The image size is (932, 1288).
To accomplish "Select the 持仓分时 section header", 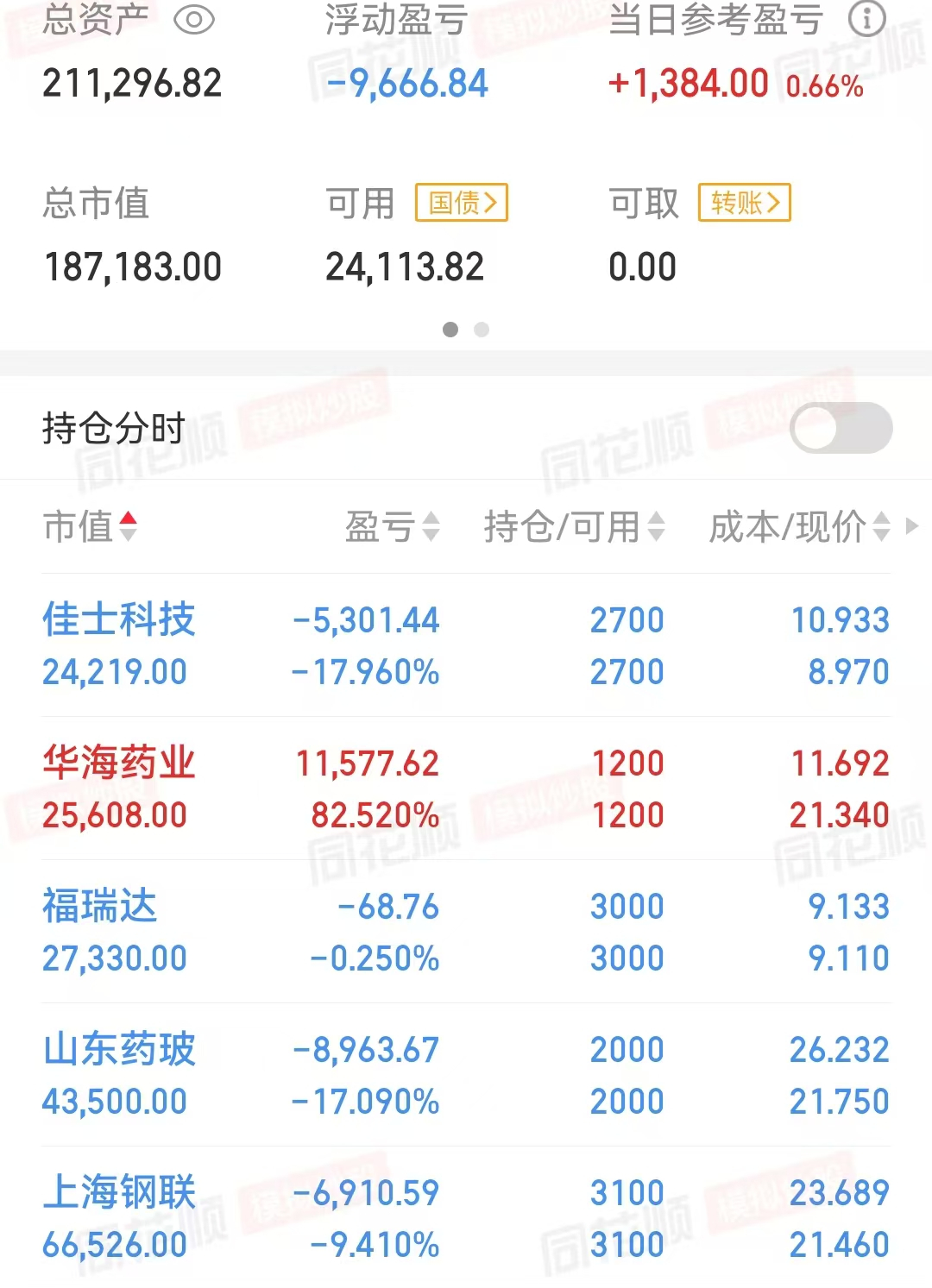I will click(x=114, y=428).
